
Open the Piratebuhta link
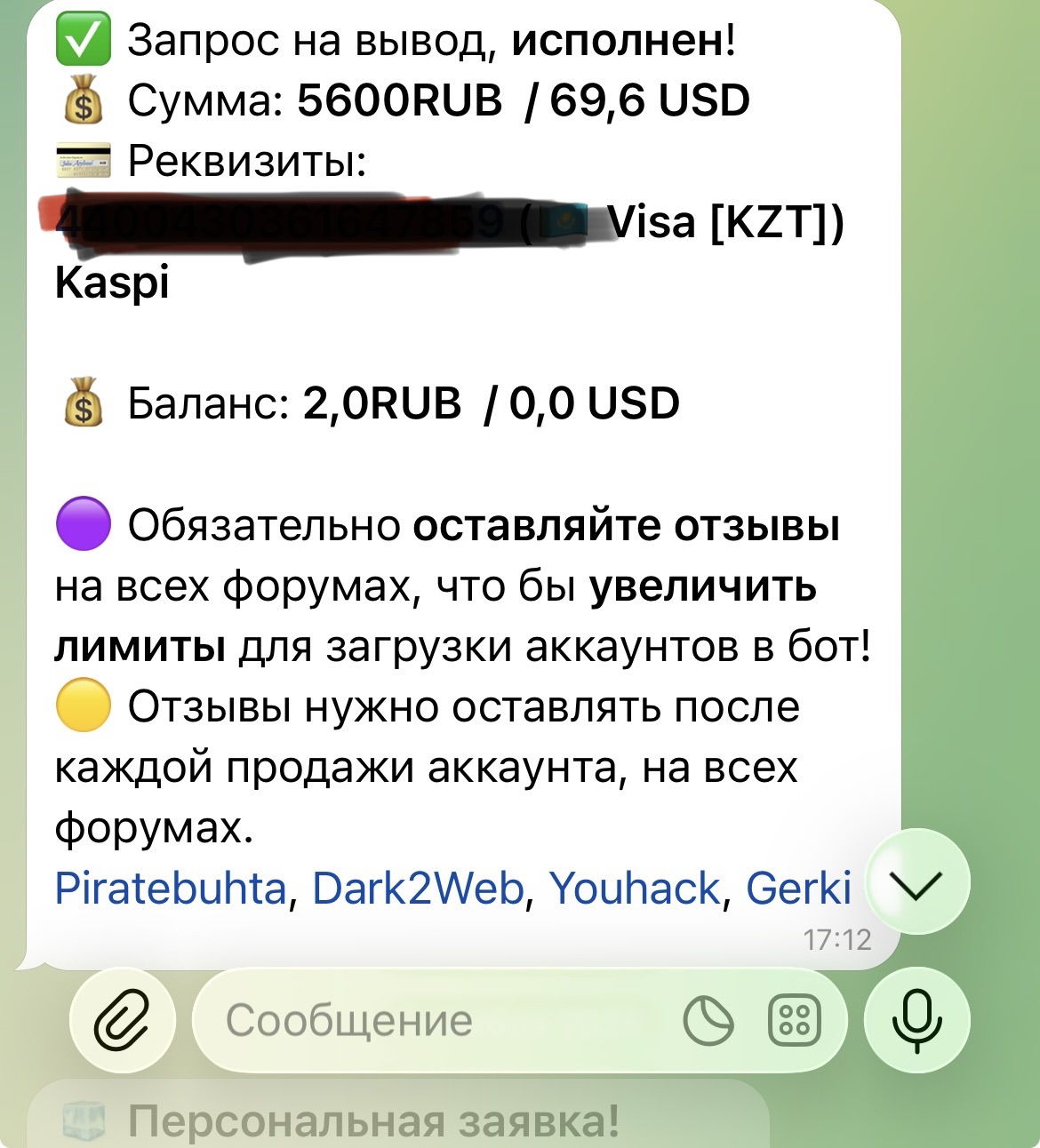(171, 889)
